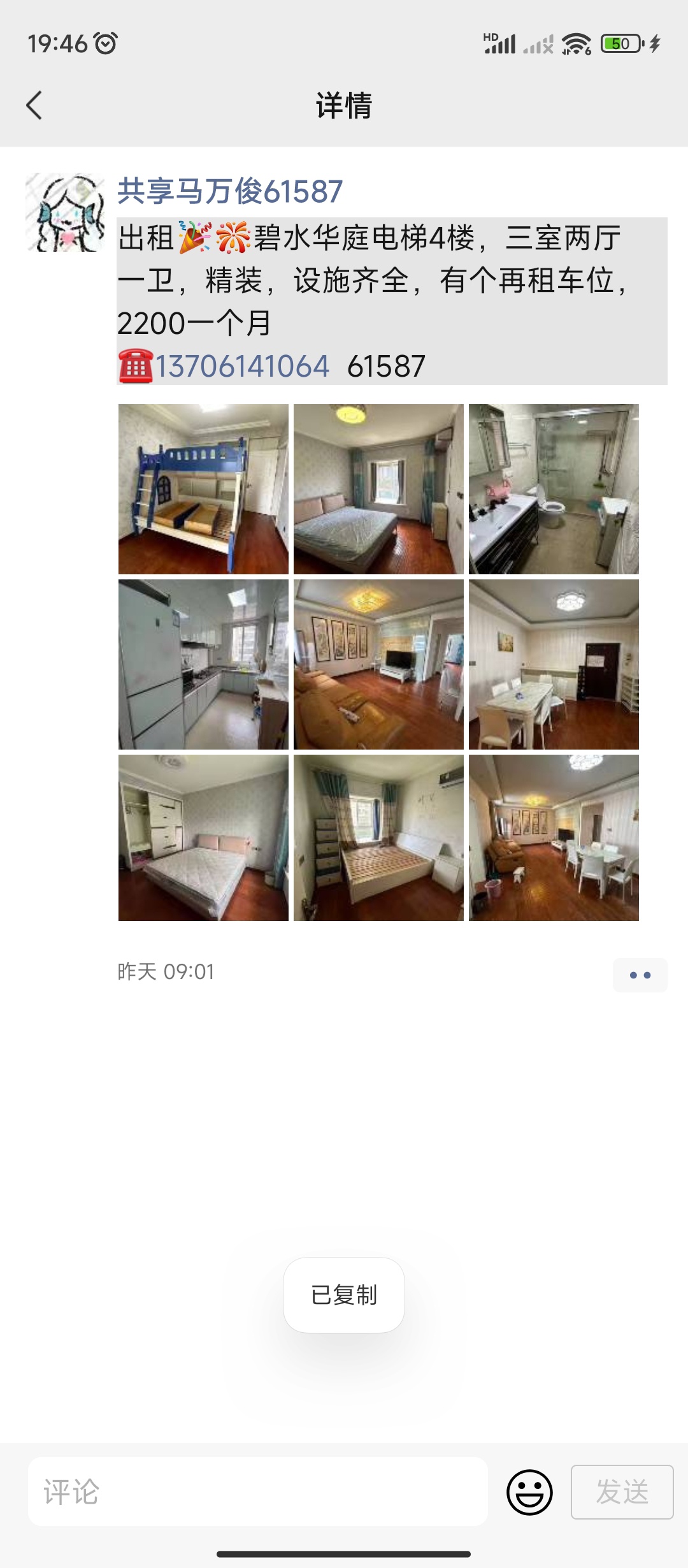Viewport: 688px width, 1568px height.
Task: Open the bedroom with plaid curtains photo
Action: click(x=378, y=838)
